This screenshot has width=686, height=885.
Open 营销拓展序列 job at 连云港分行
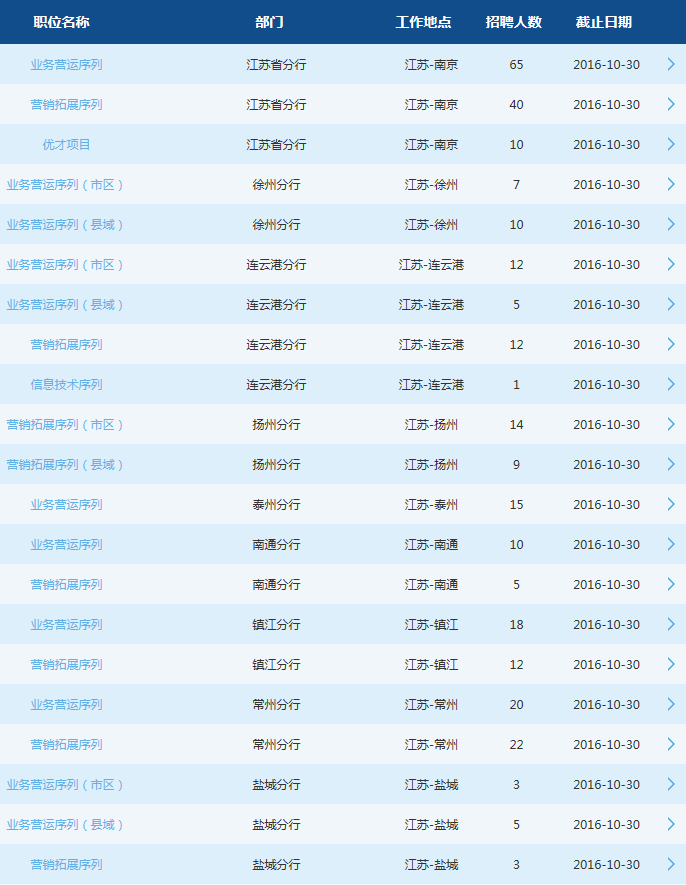pos(66,345)
